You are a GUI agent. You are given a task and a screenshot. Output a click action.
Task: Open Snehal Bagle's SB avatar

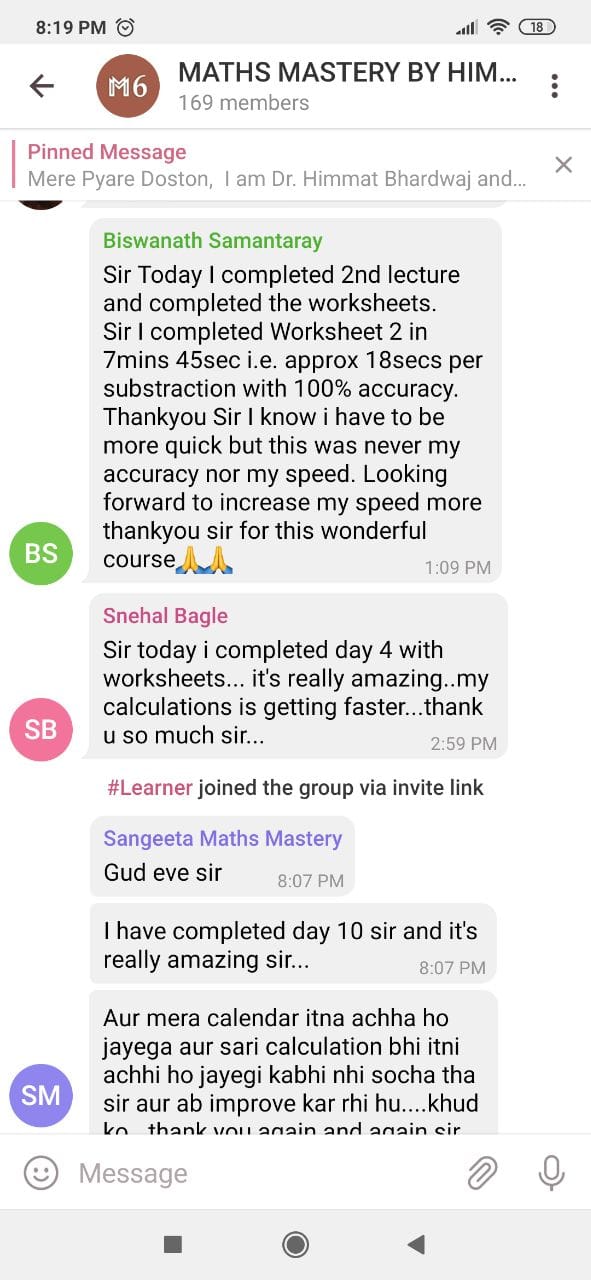41,730
